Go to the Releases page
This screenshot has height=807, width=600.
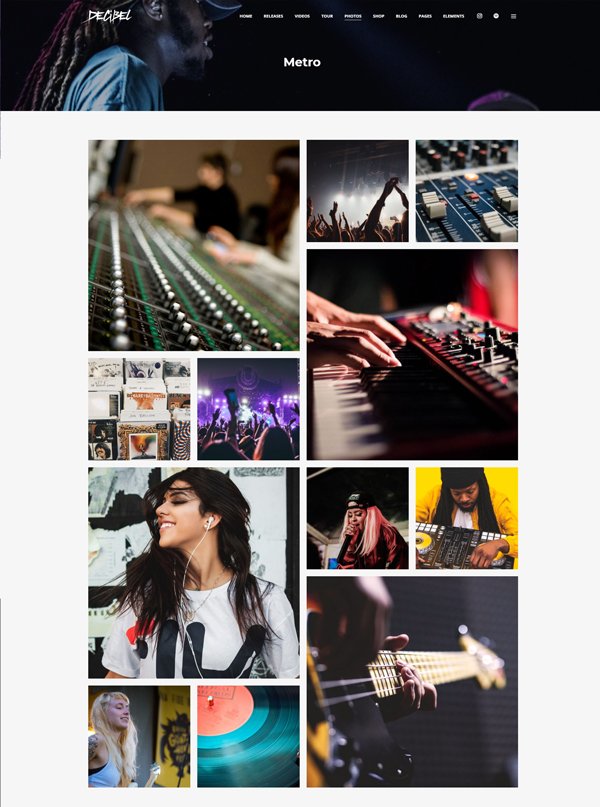point(273,17)
